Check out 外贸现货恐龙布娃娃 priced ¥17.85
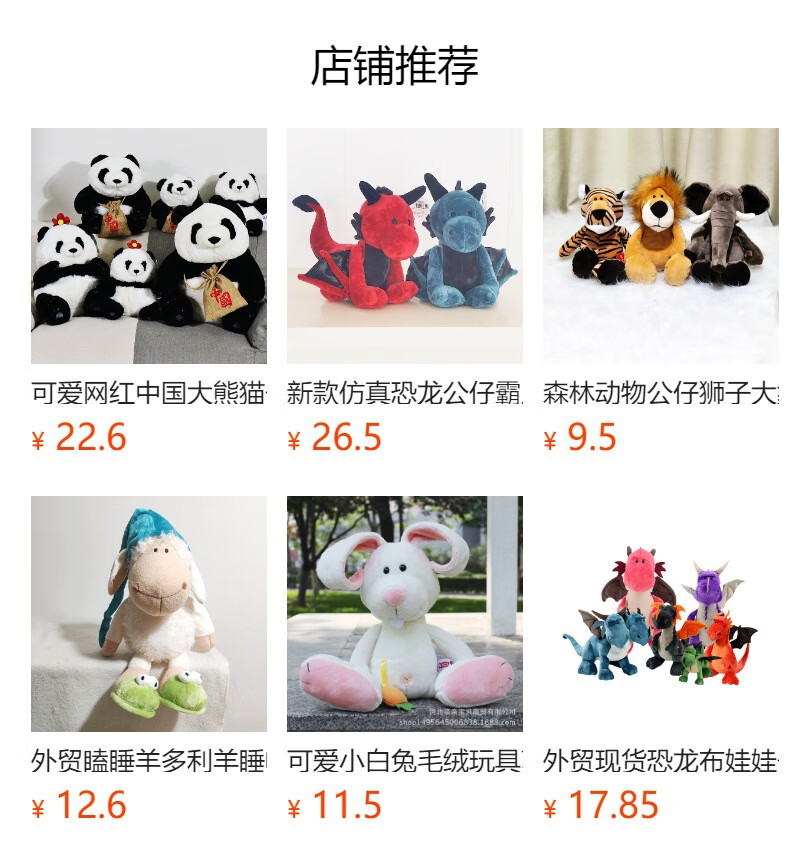 point(661,658)
